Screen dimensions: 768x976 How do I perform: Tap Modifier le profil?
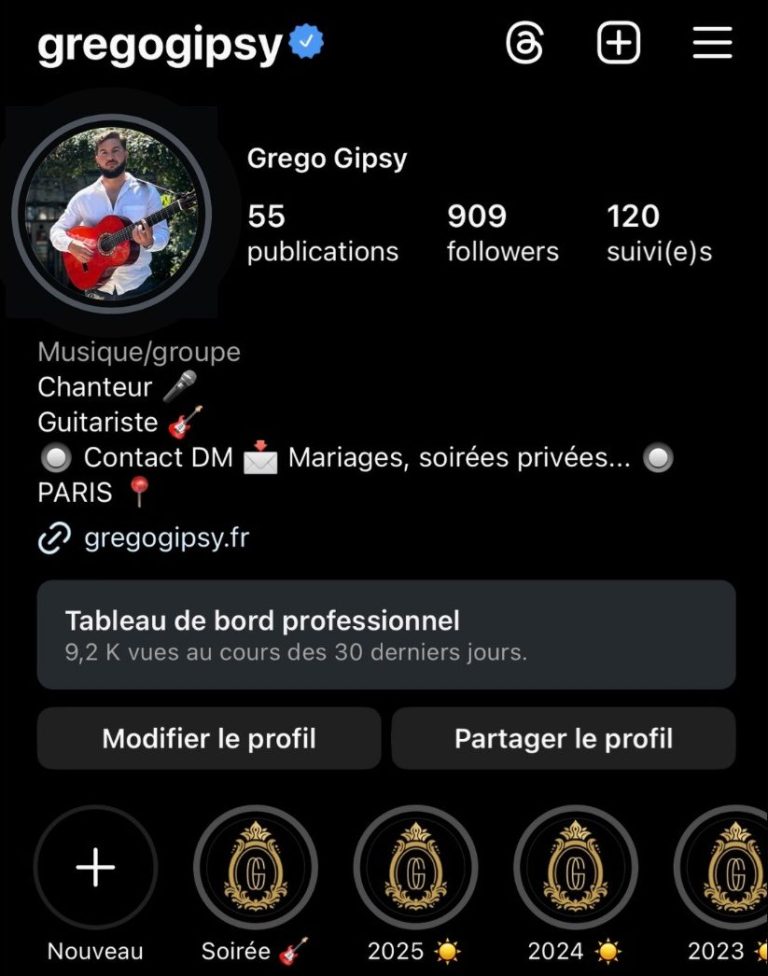point(209,739)
